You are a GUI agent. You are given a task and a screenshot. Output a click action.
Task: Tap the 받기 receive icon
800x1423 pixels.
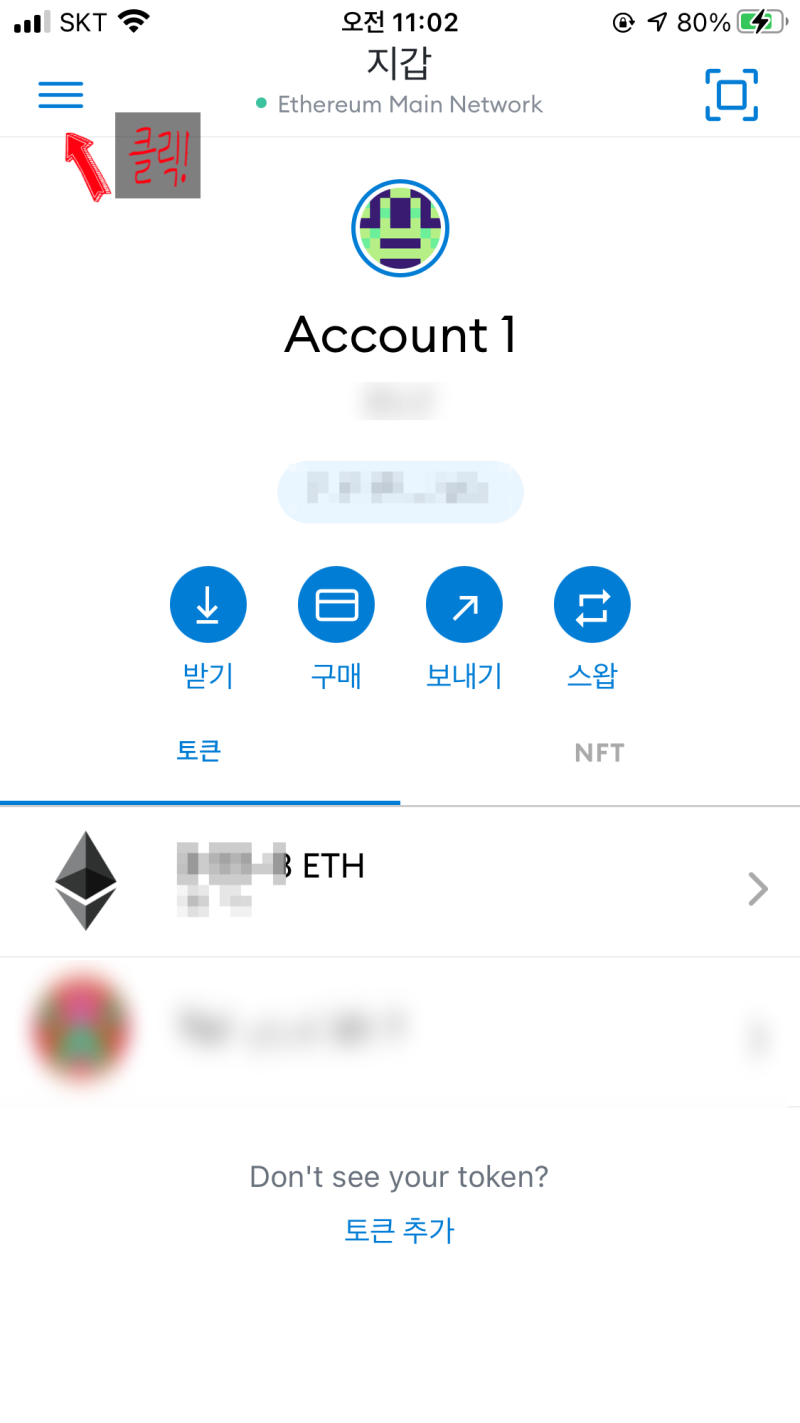click(208, 604)
